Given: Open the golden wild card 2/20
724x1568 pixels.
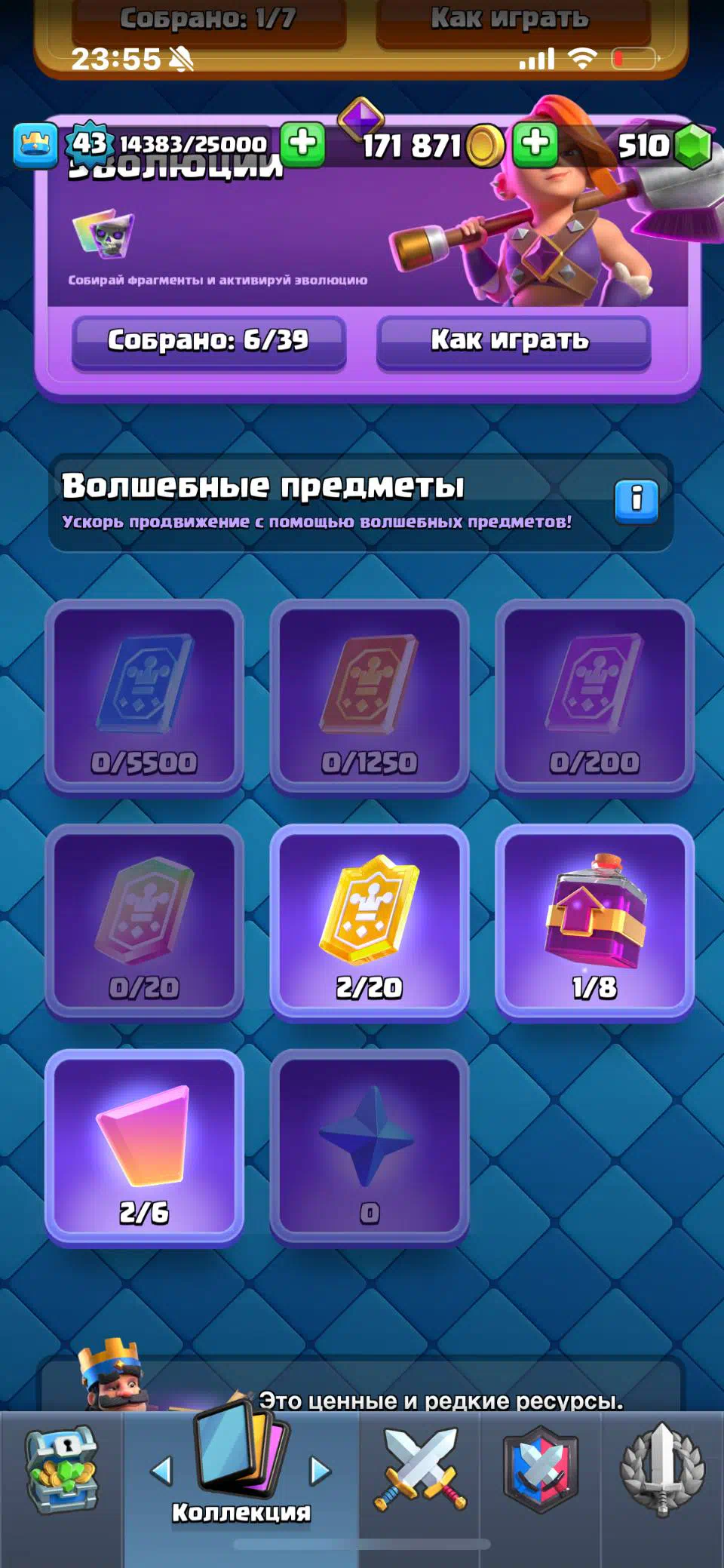Looking at the screenshot, I should (369, 922).
